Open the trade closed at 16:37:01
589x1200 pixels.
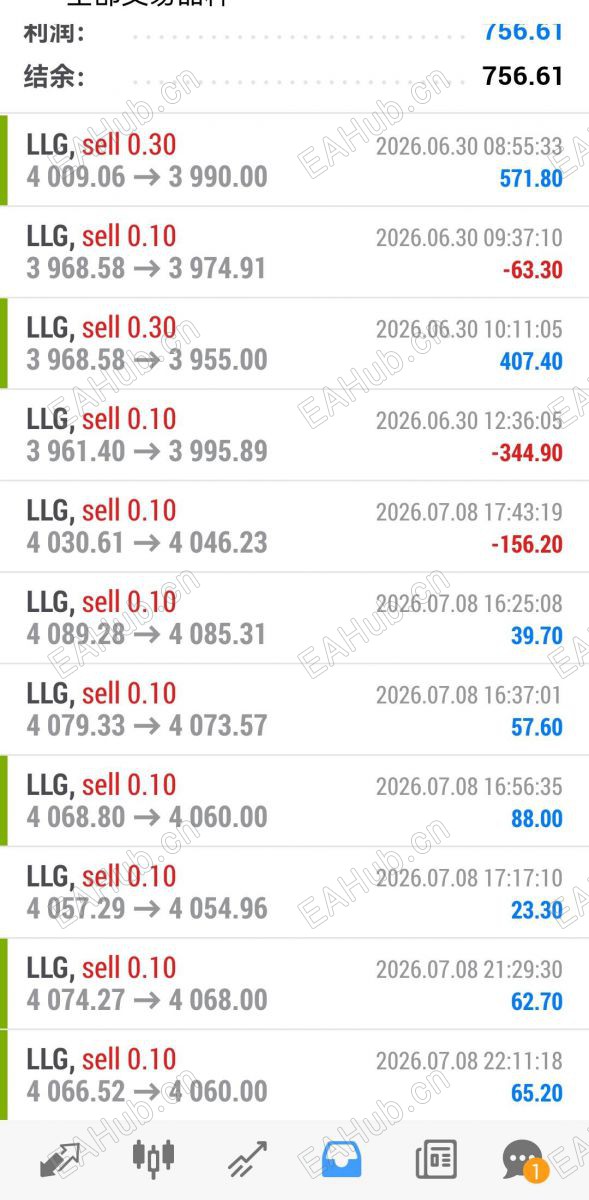[294, 709]
